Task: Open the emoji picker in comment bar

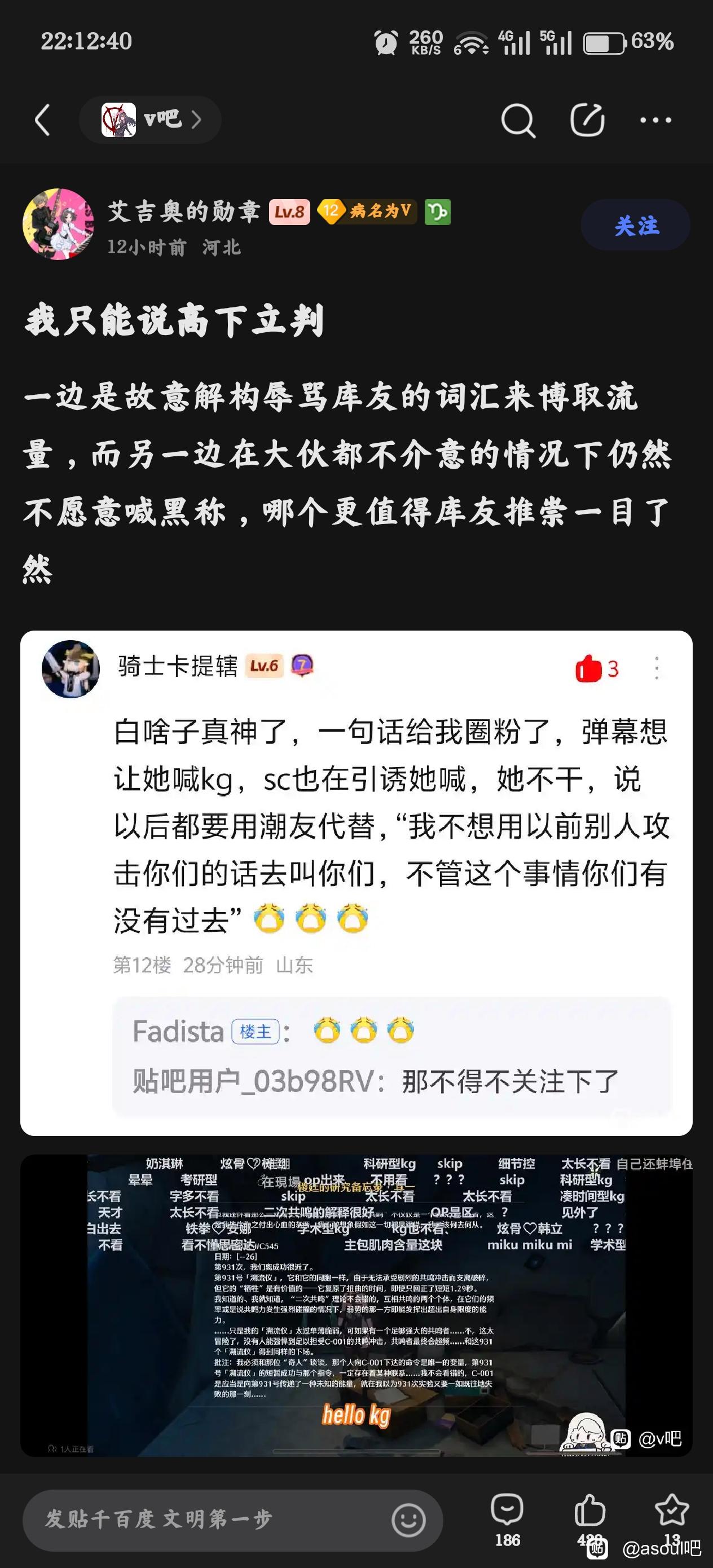Action: click(408, 1520)
